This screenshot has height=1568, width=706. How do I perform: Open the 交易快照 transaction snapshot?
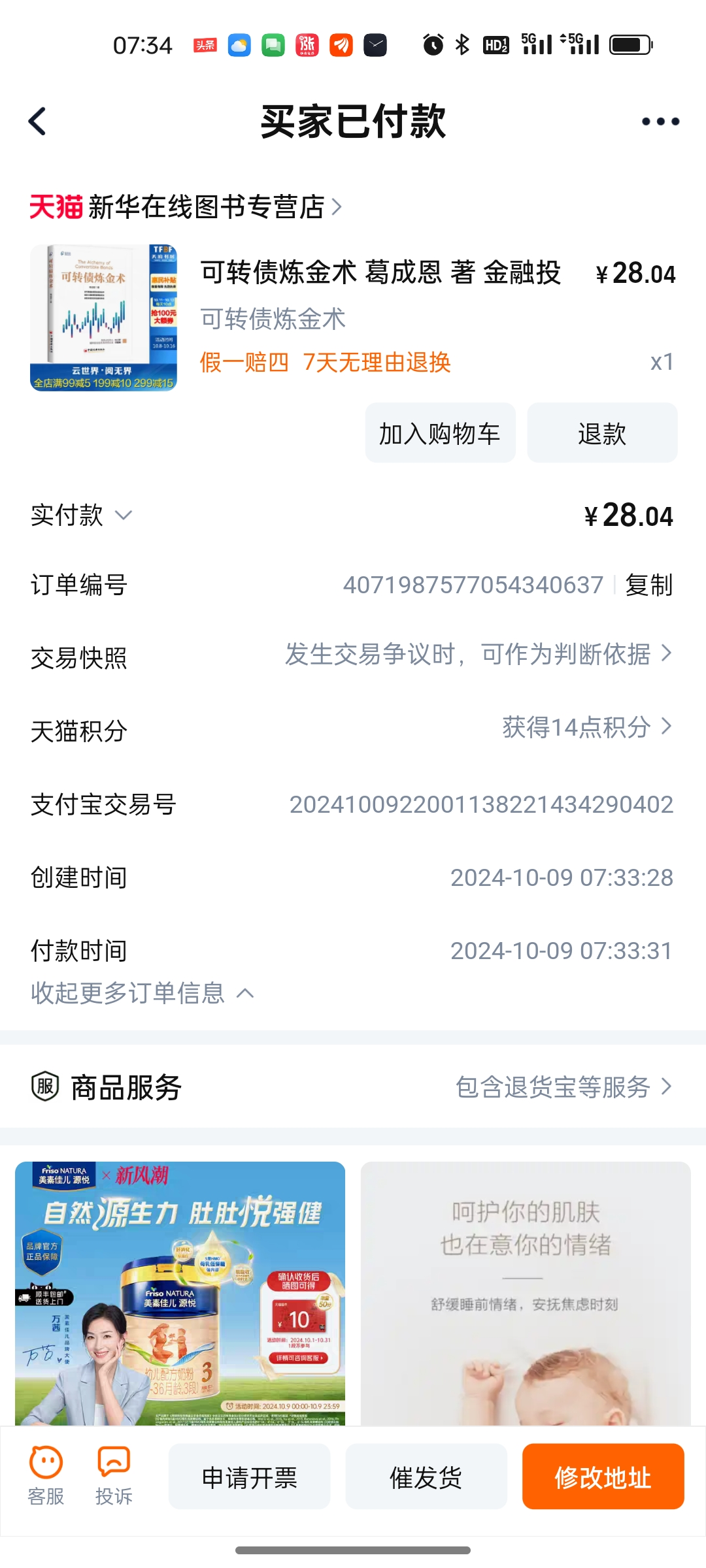(x=477, y=655)
